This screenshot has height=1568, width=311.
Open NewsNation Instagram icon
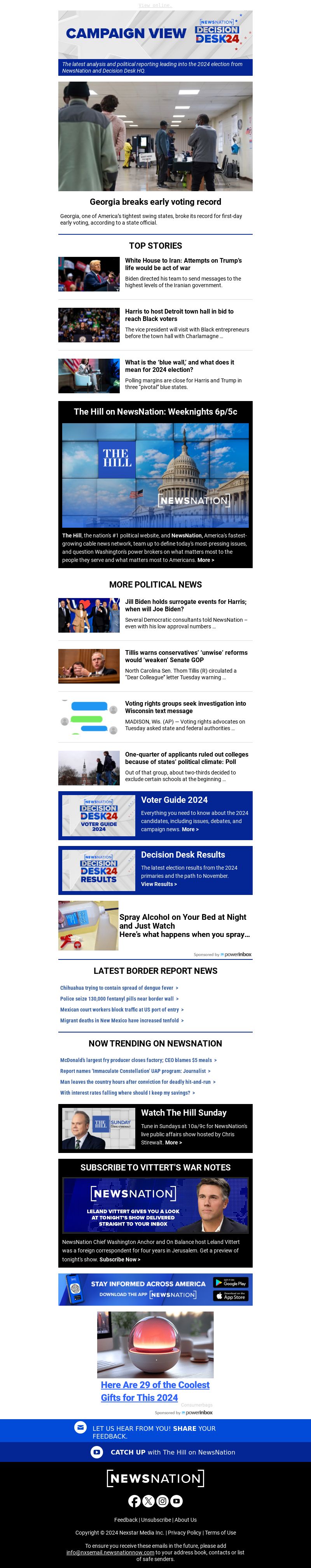pos(162,1501)
